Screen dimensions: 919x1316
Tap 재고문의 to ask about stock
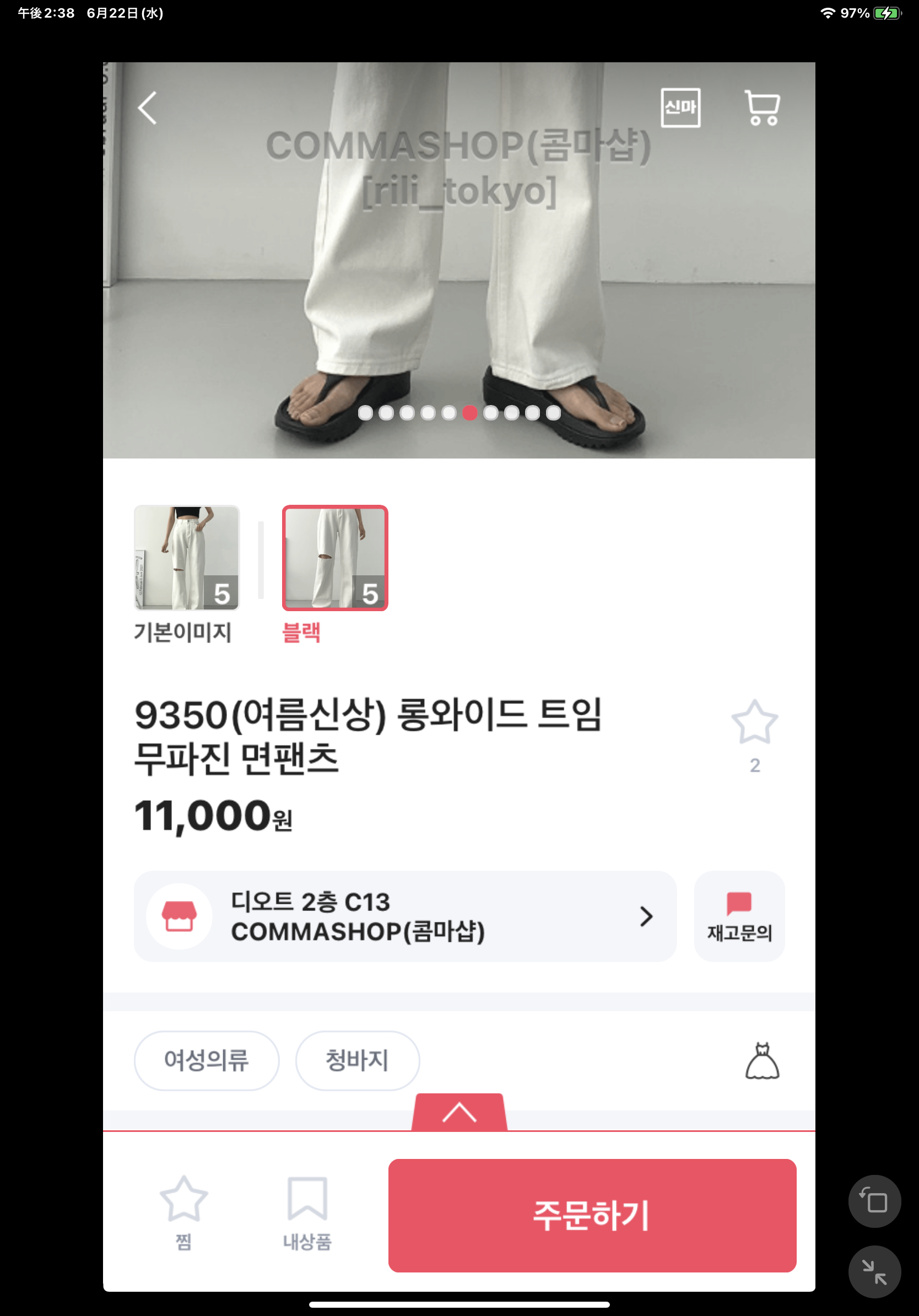point(738,916)
